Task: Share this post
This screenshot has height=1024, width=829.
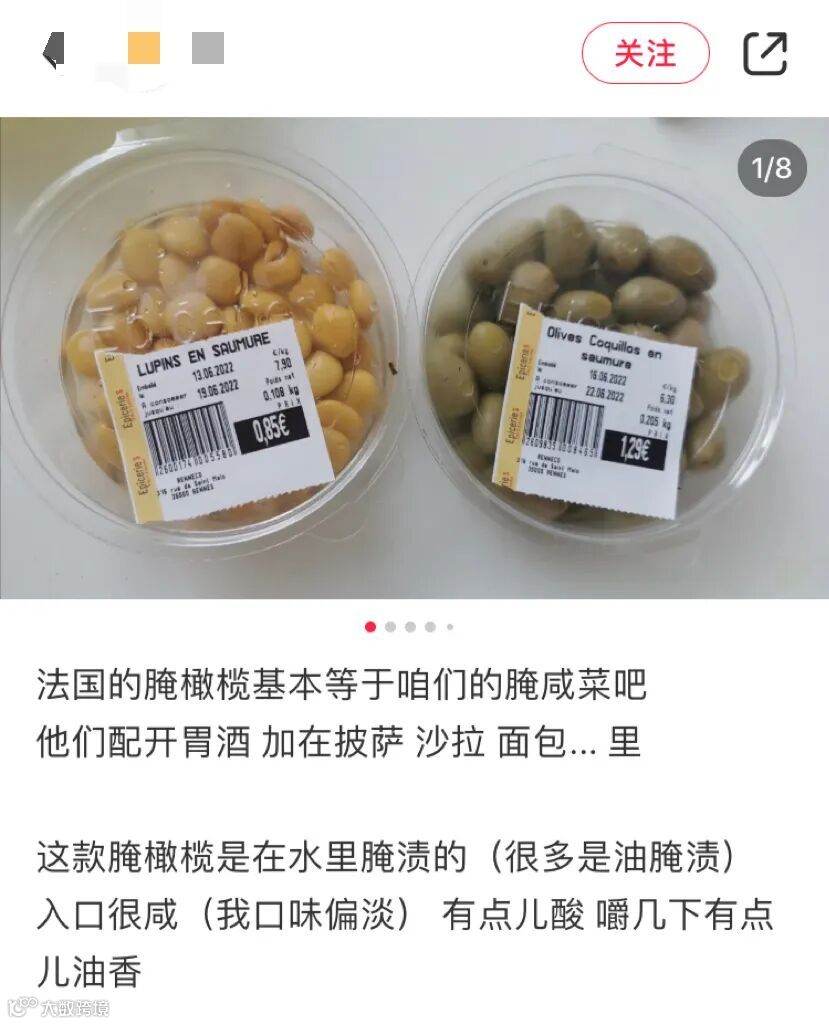Action: coord(765,53)
